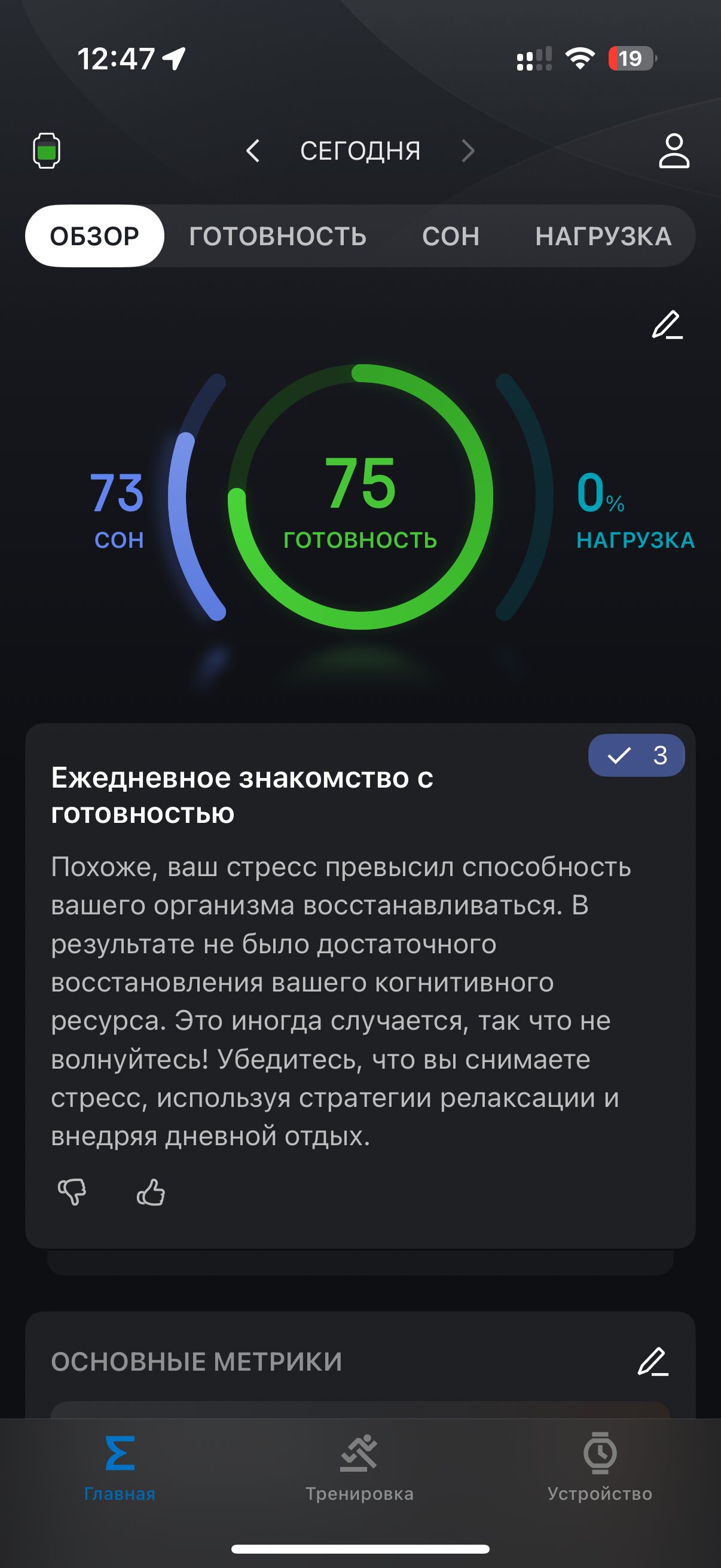Switch to the Нагрузка top tab
Image resolution: width=721 pixels, height=1568 pixels.
[x=603, y=236]
